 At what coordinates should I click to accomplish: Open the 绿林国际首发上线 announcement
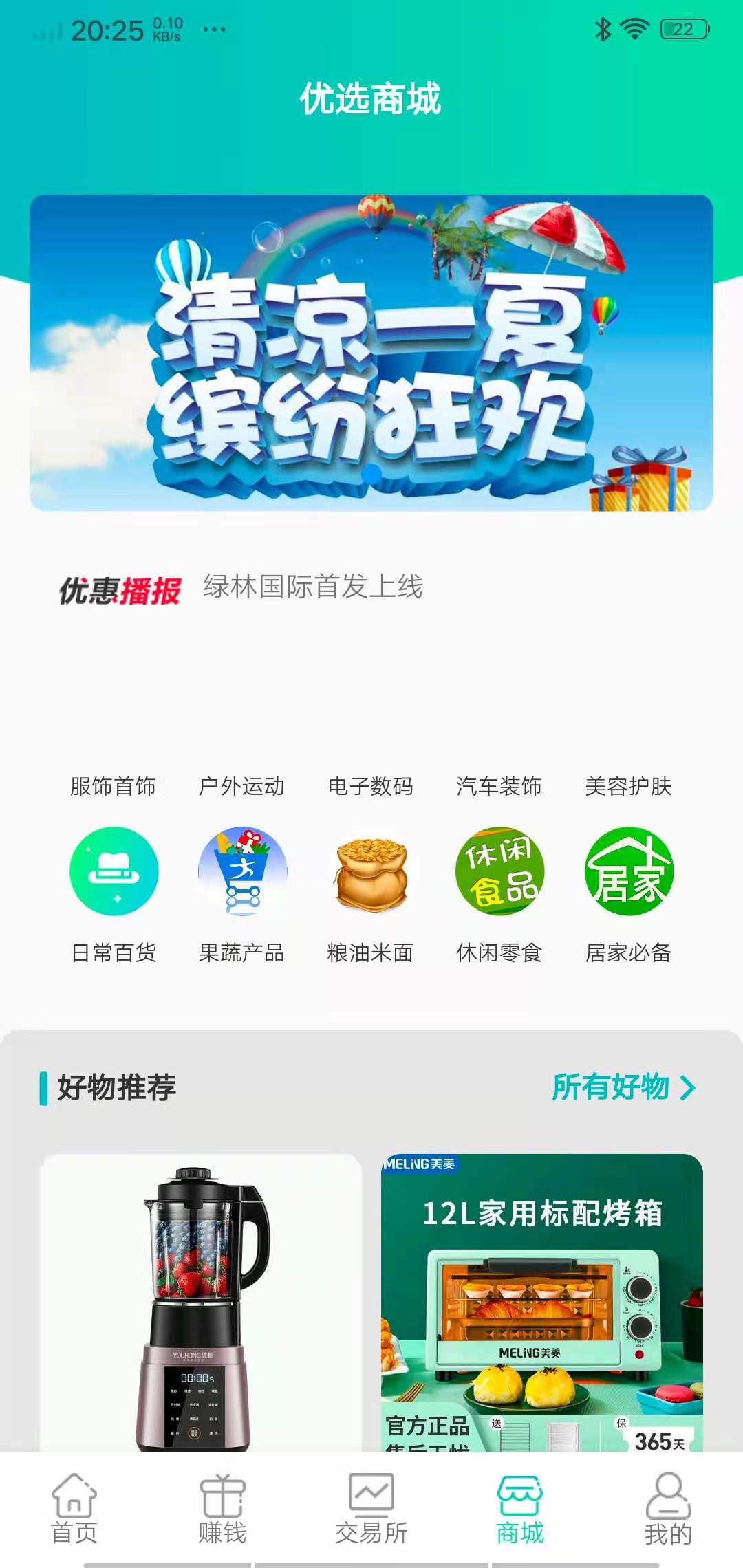pyautogui.click(x=311, y=589)
